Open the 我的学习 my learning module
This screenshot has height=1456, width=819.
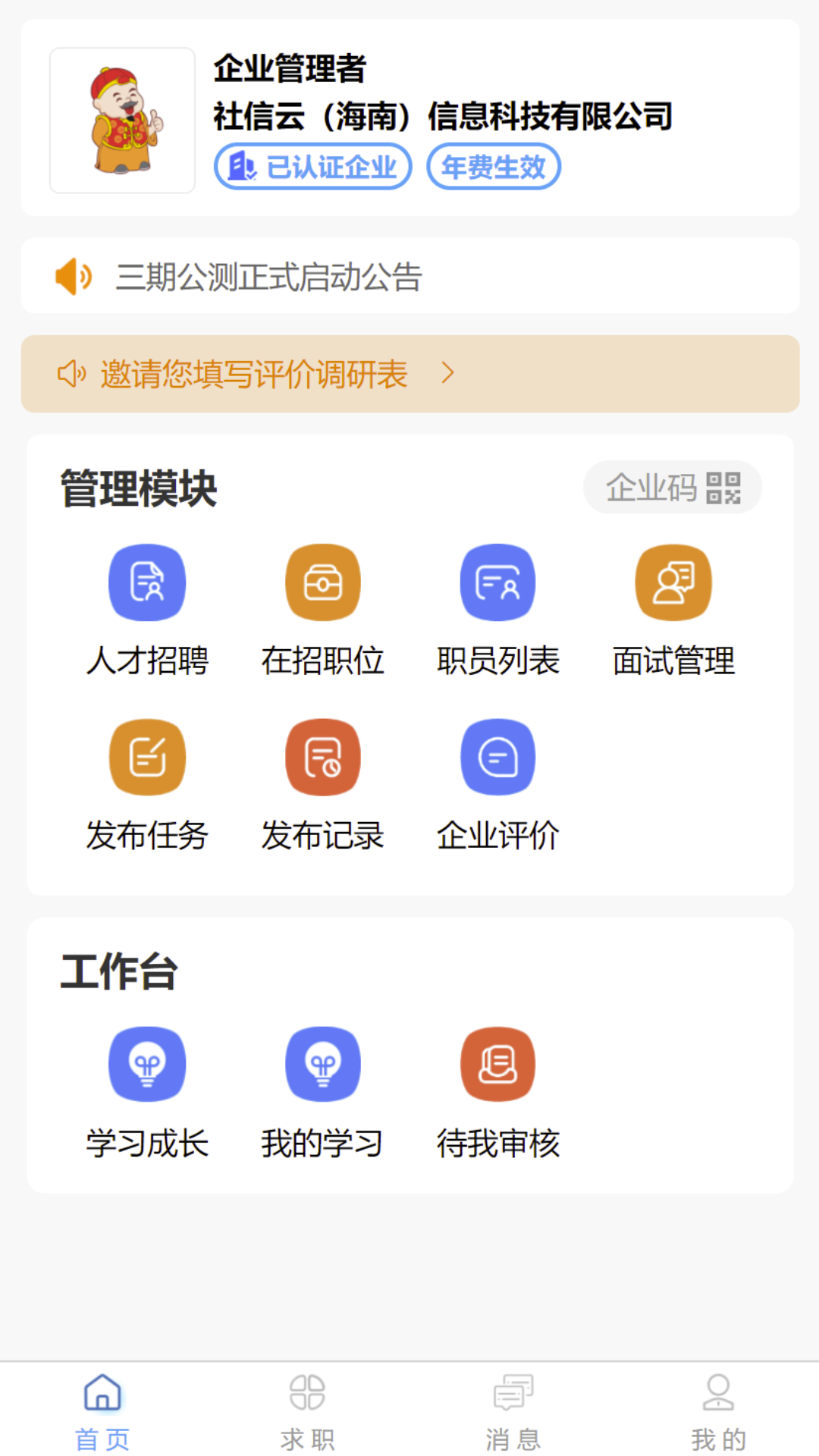point(322,1088)
